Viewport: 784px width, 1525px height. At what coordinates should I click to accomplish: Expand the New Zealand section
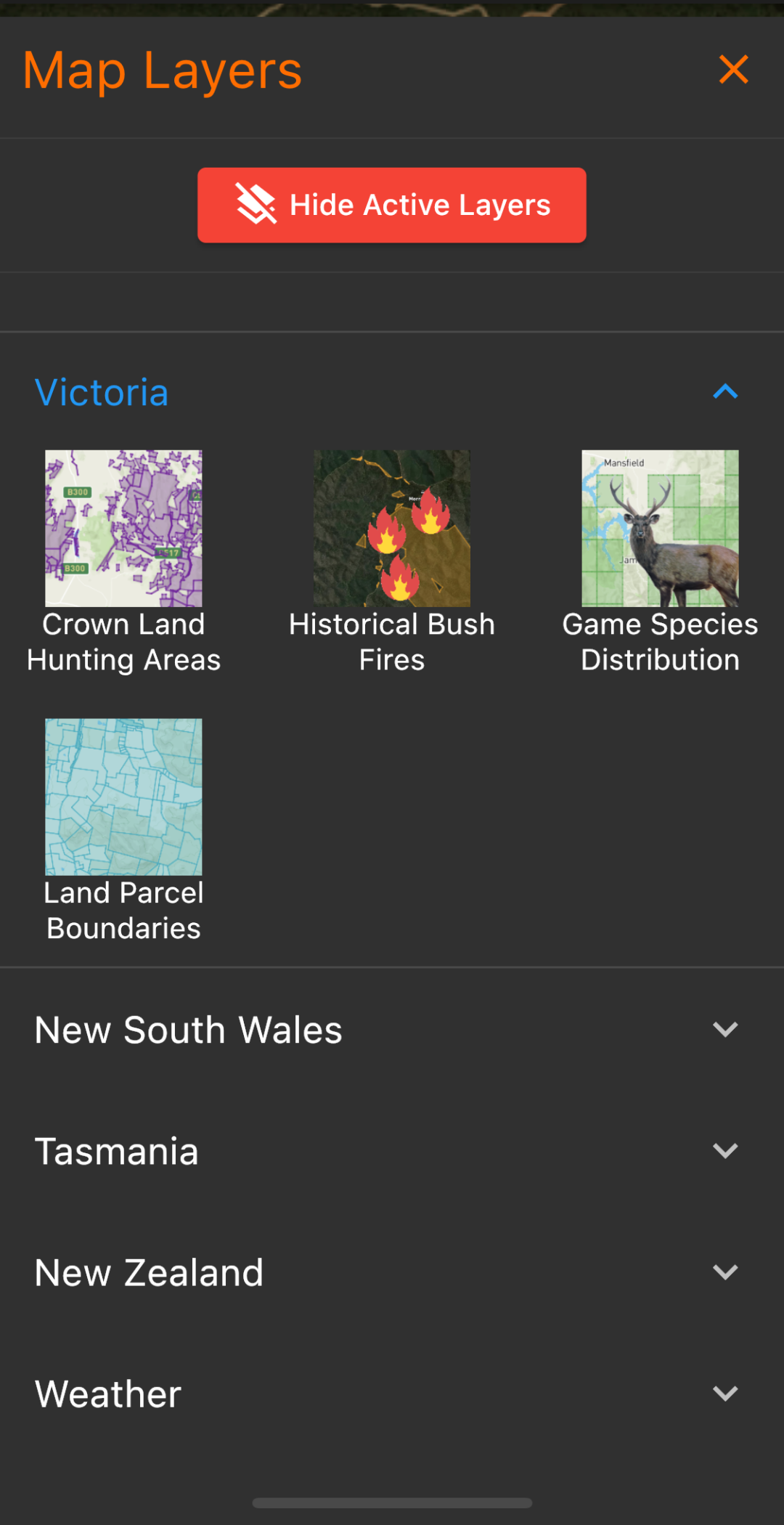[x=725, y=1272]
